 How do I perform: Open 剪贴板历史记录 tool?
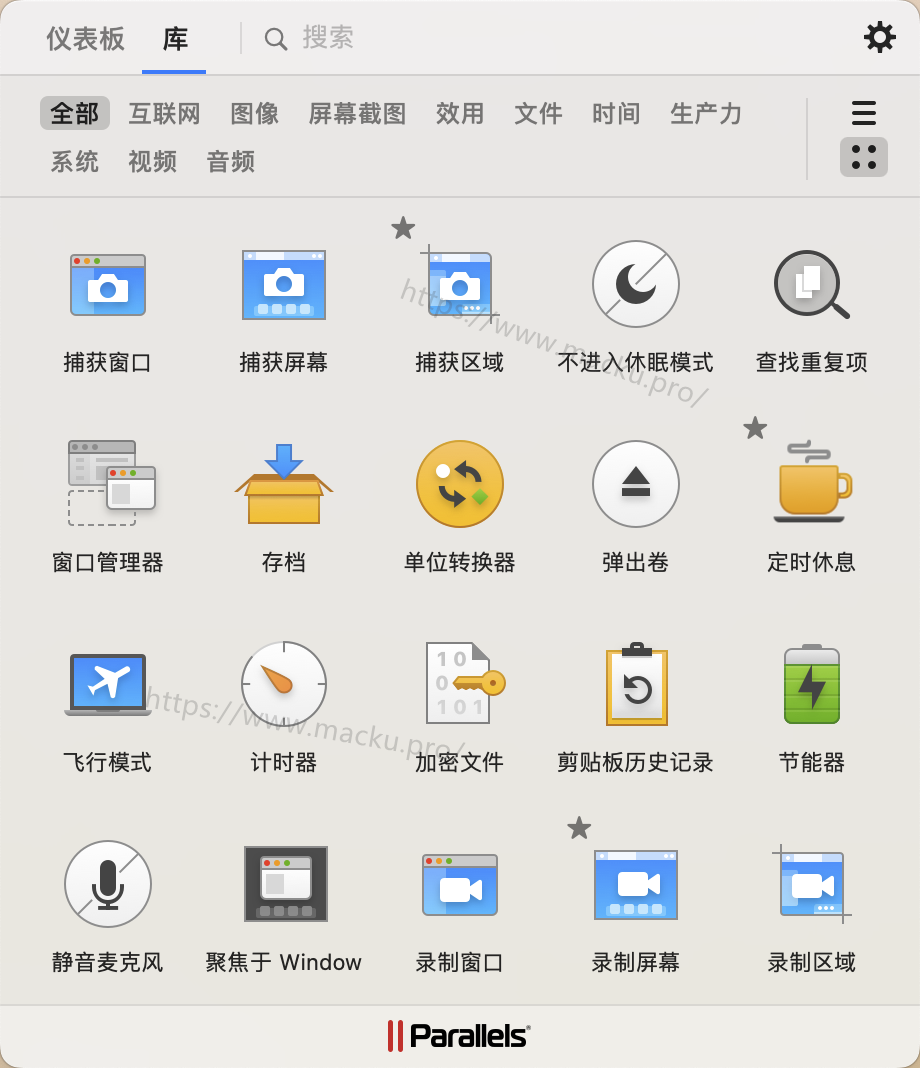click(636, 685)
